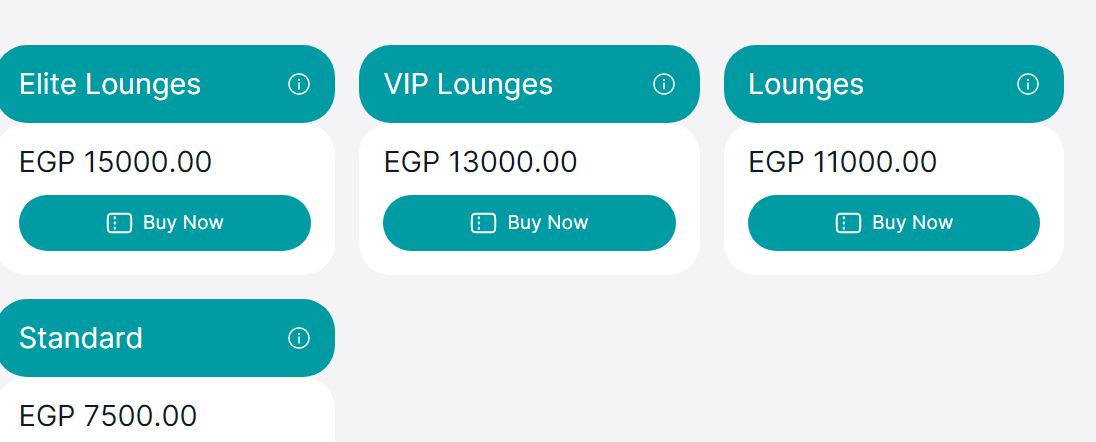Viewport: 1096px width, 442px height.
Task: Open info icon for Elite Lounges
Action: point(298,84)
